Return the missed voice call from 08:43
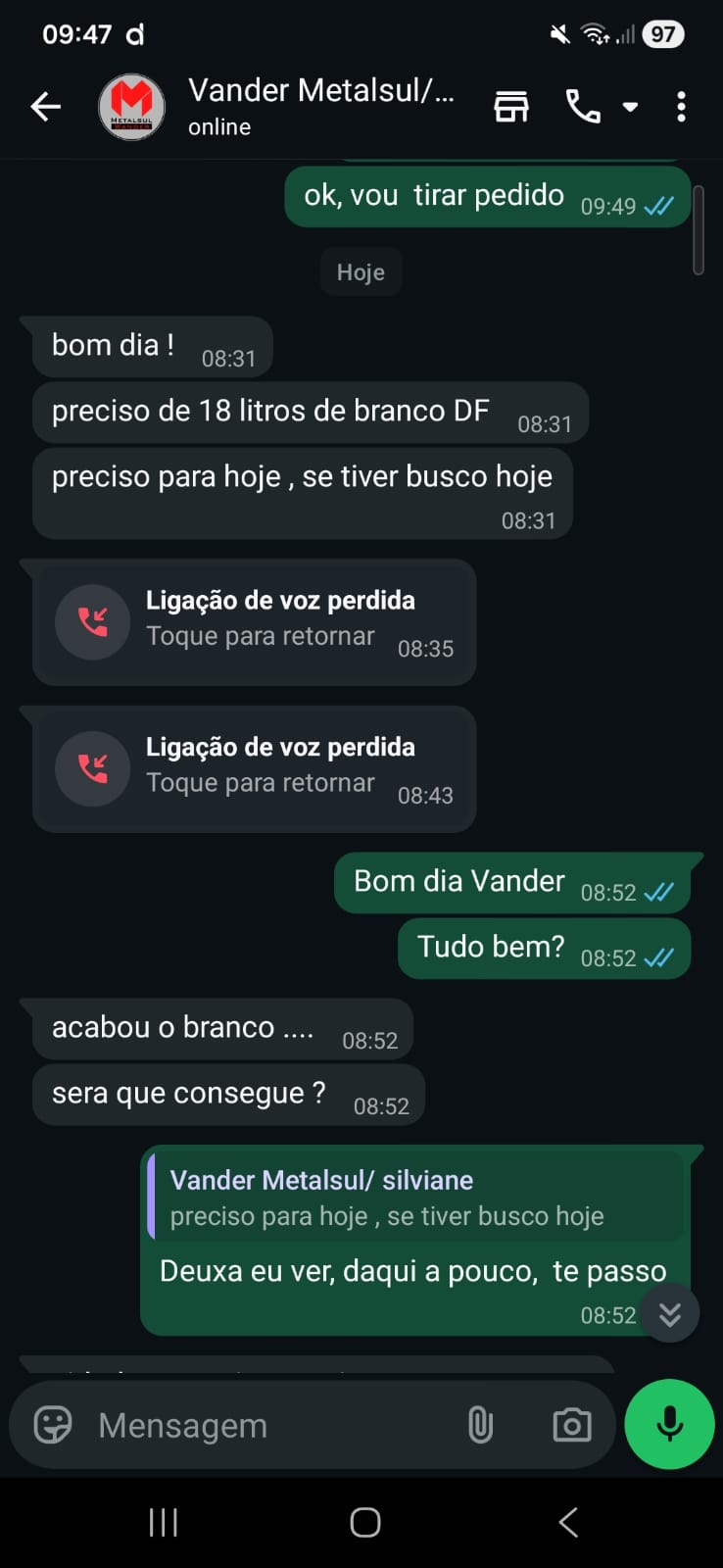Image resolution: width=723 pixels, height=1568 pixels. click(254, 768)
